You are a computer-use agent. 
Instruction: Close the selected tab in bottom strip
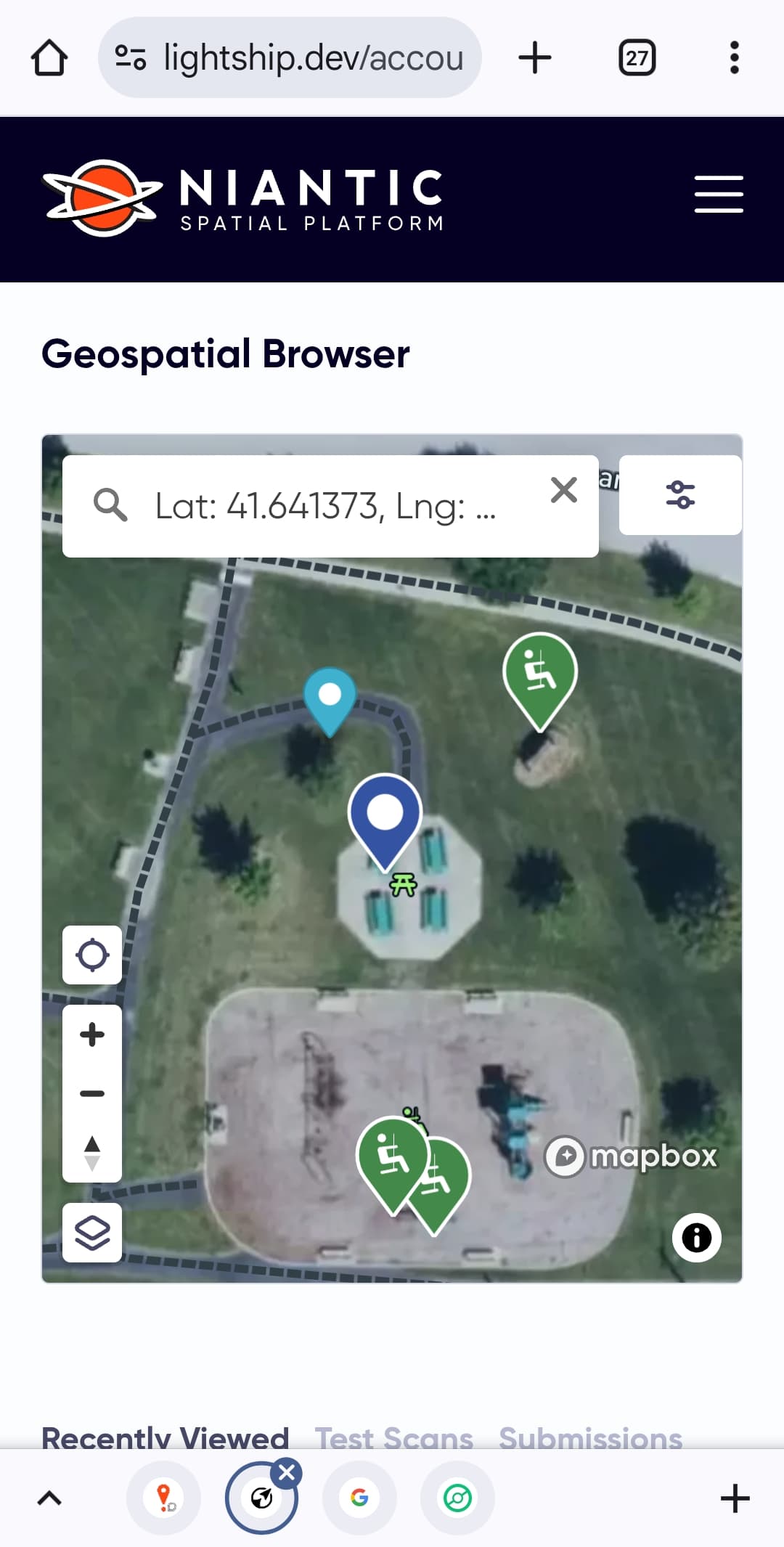coord(287,1473)
